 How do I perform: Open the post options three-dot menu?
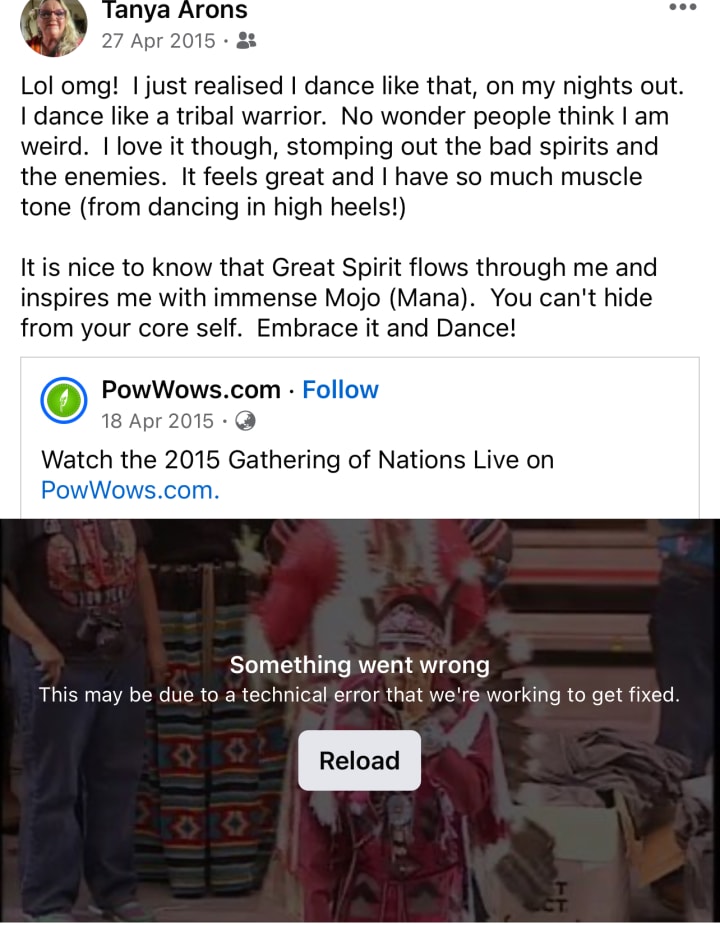[x=682, y=7]
